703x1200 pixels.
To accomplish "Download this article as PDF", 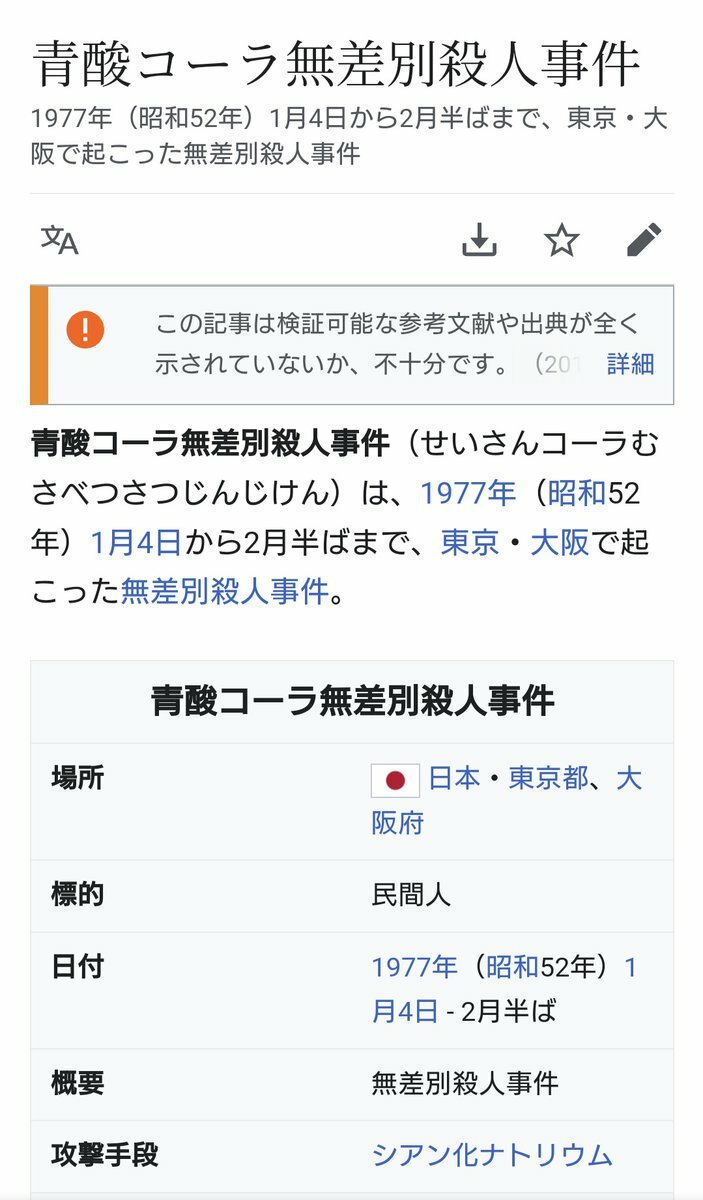I will (480, 240).
